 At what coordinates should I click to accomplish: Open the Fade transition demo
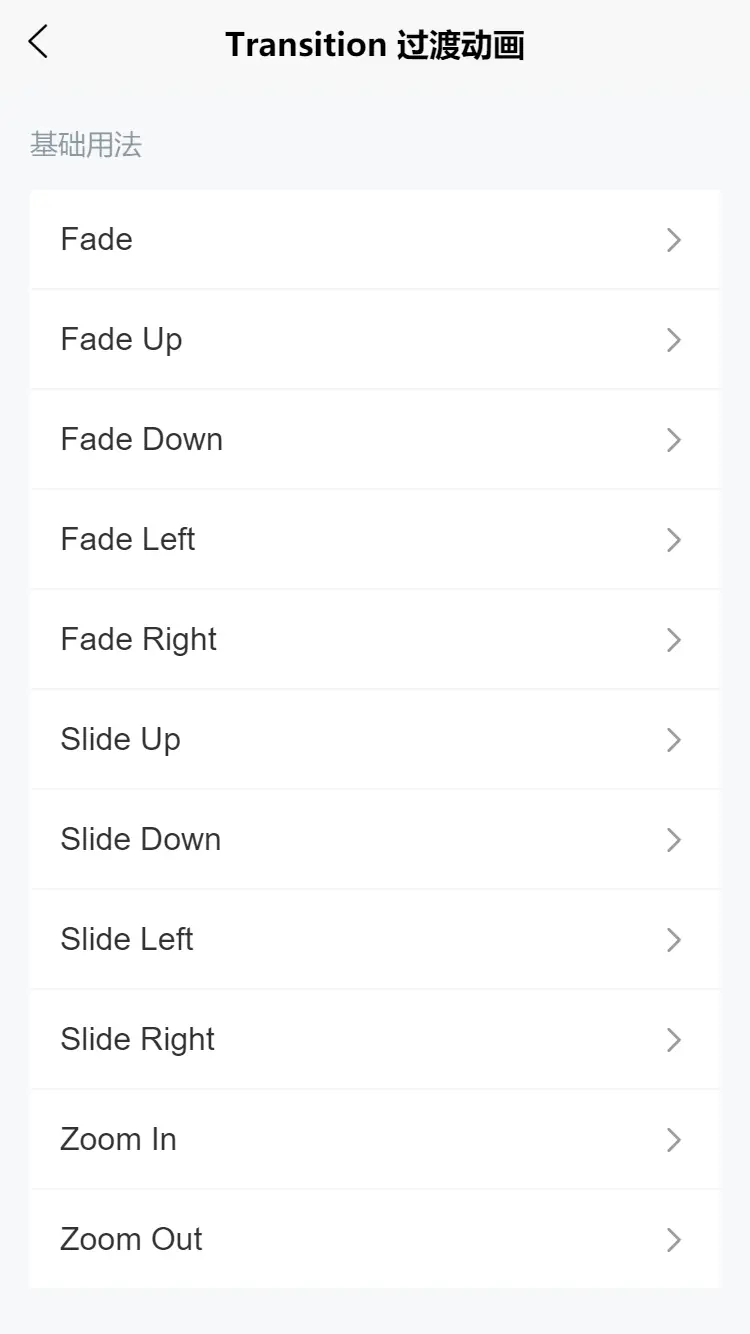[375, 240]
